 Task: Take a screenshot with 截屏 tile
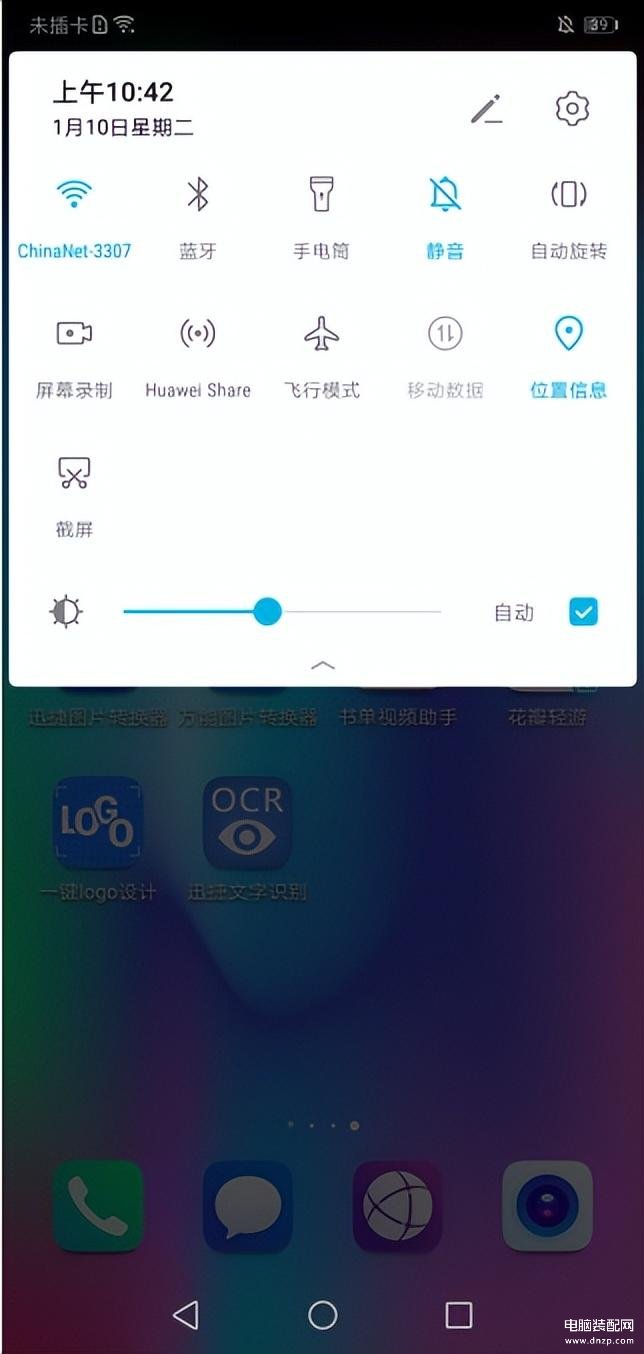click(74, 474)
